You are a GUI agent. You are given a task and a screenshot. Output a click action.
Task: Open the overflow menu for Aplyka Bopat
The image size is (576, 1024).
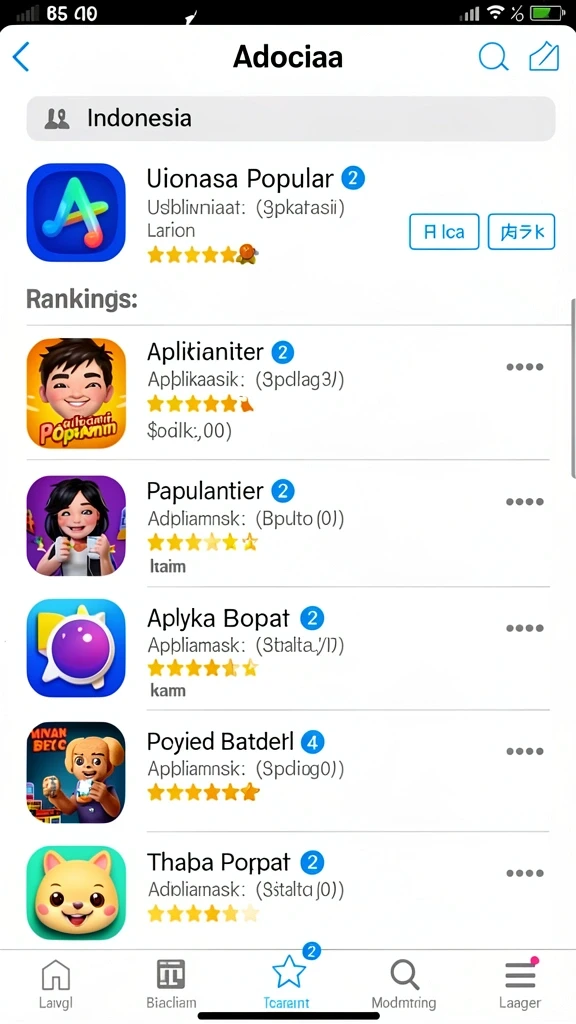[x=525, y=628]
